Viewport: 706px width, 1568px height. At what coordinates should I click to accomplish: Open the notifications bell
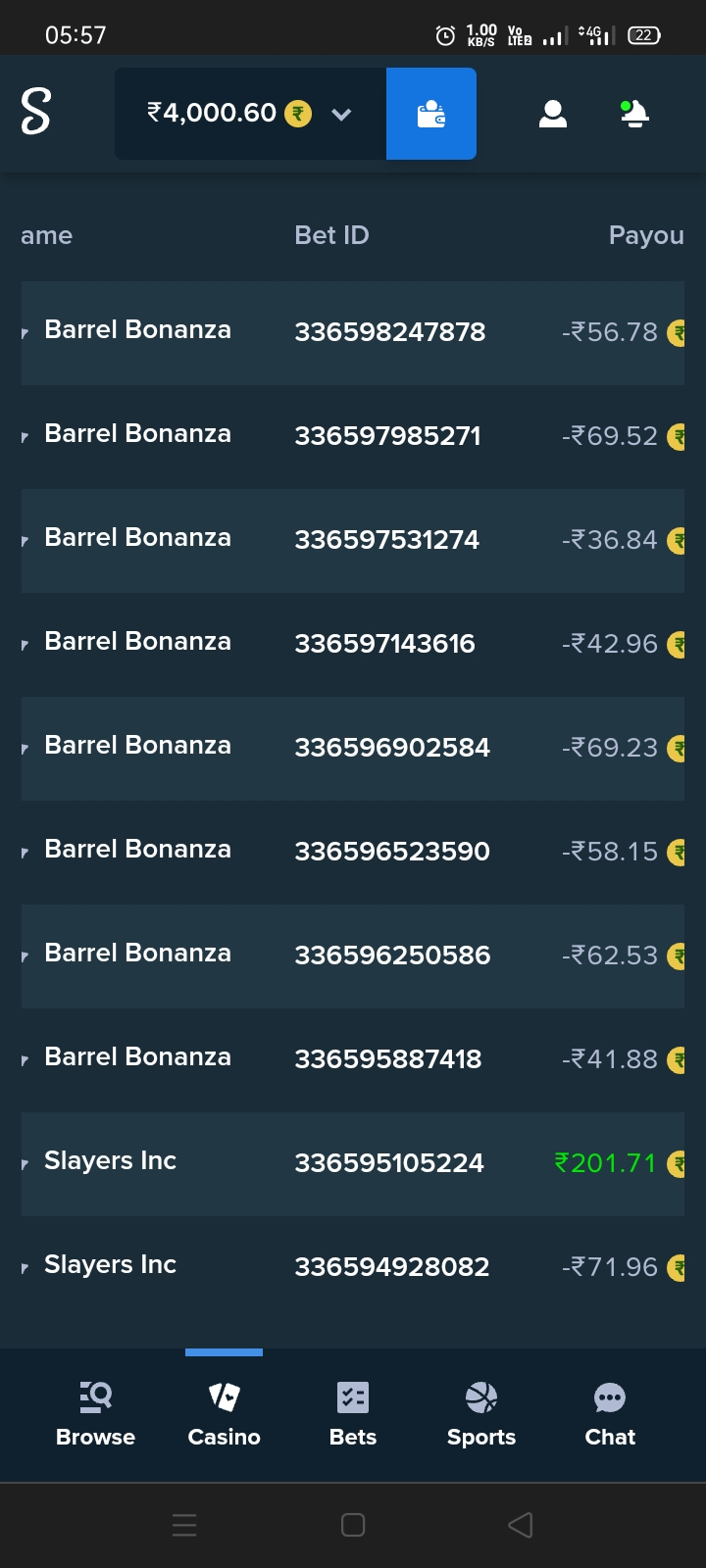click(x=635, y=114)
